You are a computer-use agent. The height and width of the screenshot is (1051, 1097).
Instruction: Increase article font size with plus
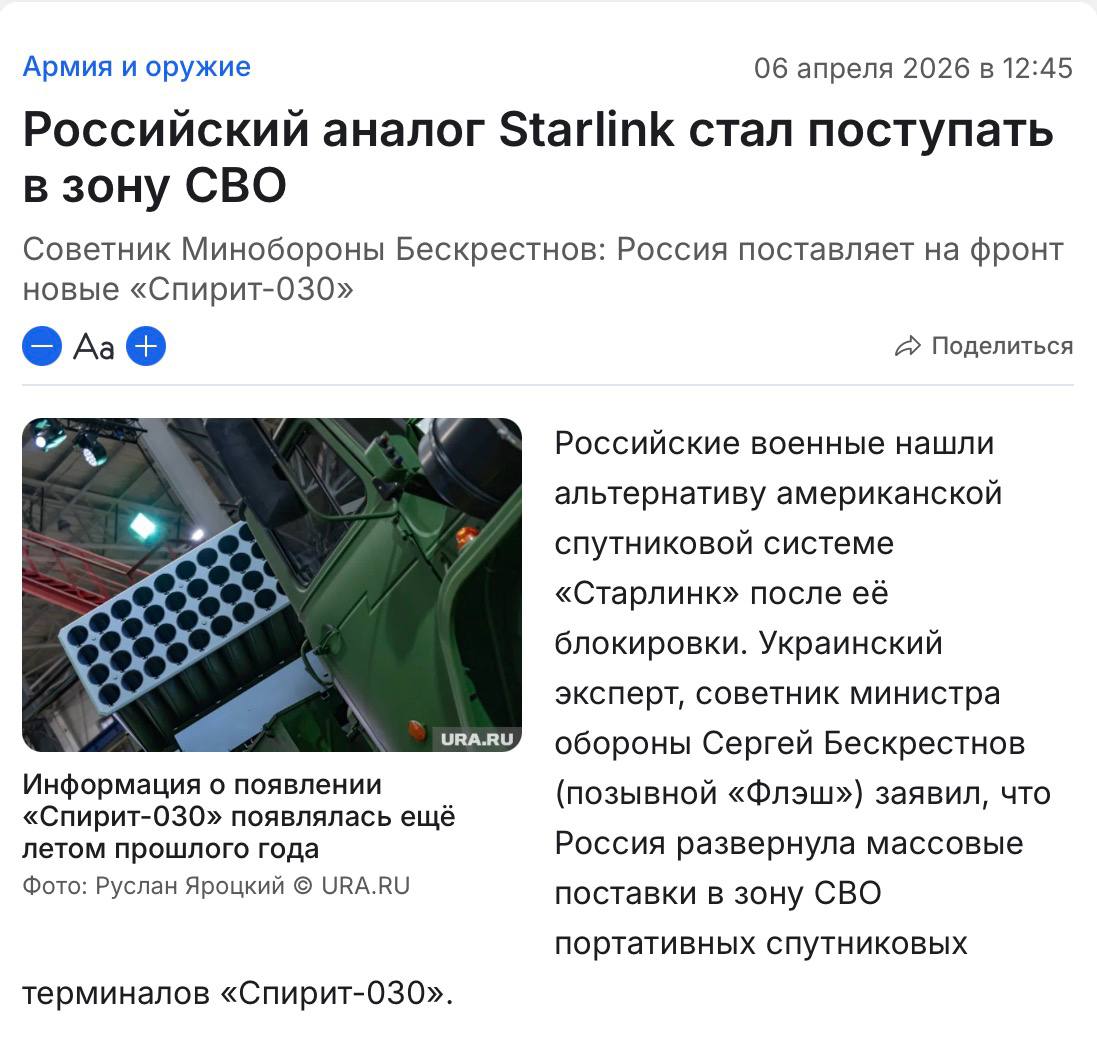[x=146, y=346]
